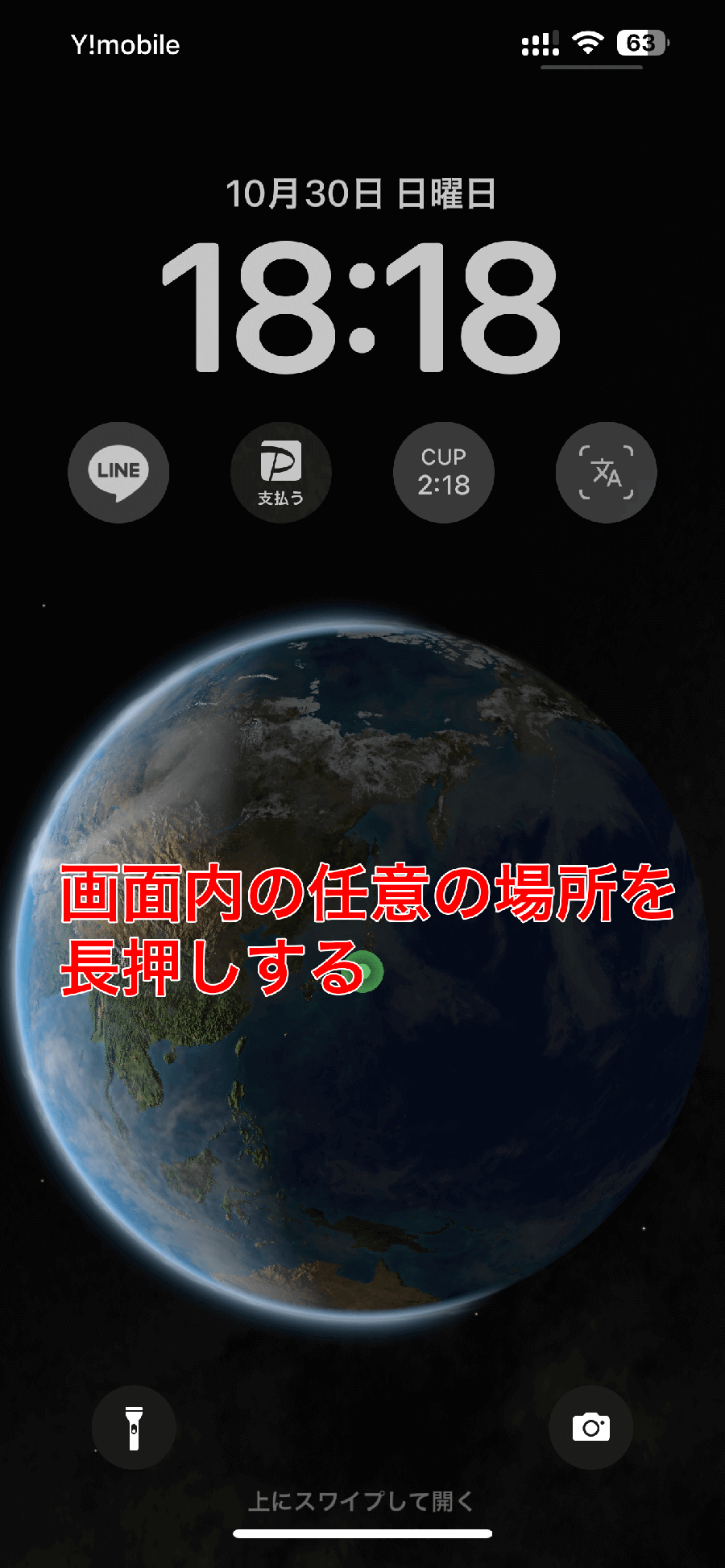Launch the camera from lock screen
This screenshot has width=725, height=1568.
(590, 1427)
